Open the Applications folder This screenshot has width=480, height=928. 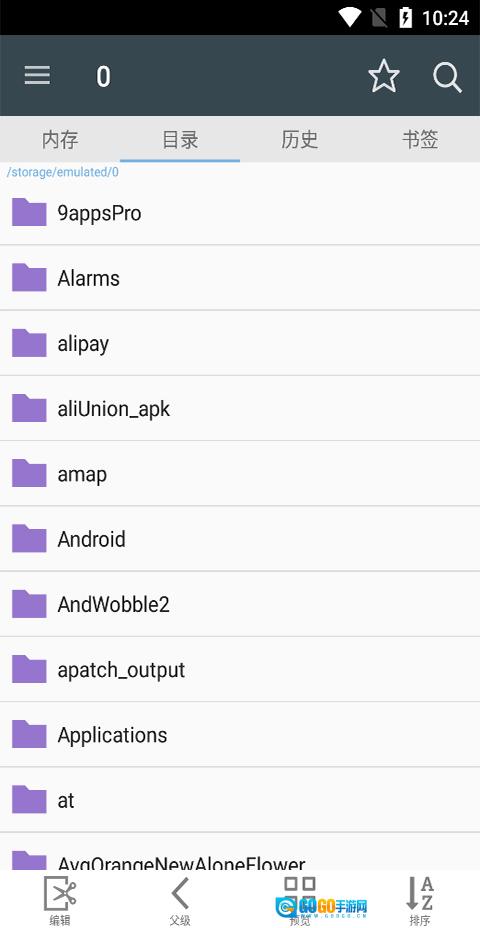[240, 735]
